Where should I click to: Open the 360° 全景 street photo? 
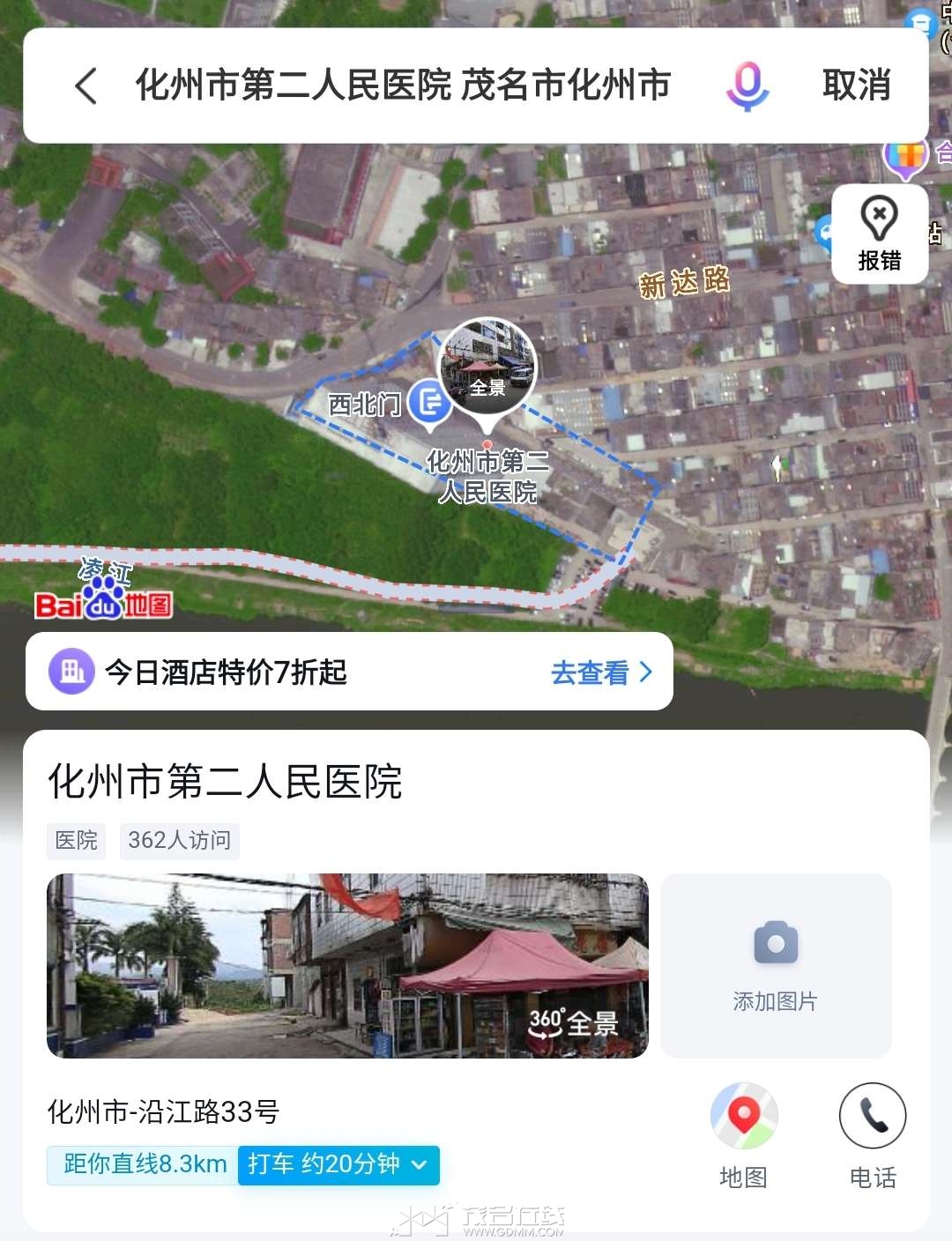coord(347,965)
